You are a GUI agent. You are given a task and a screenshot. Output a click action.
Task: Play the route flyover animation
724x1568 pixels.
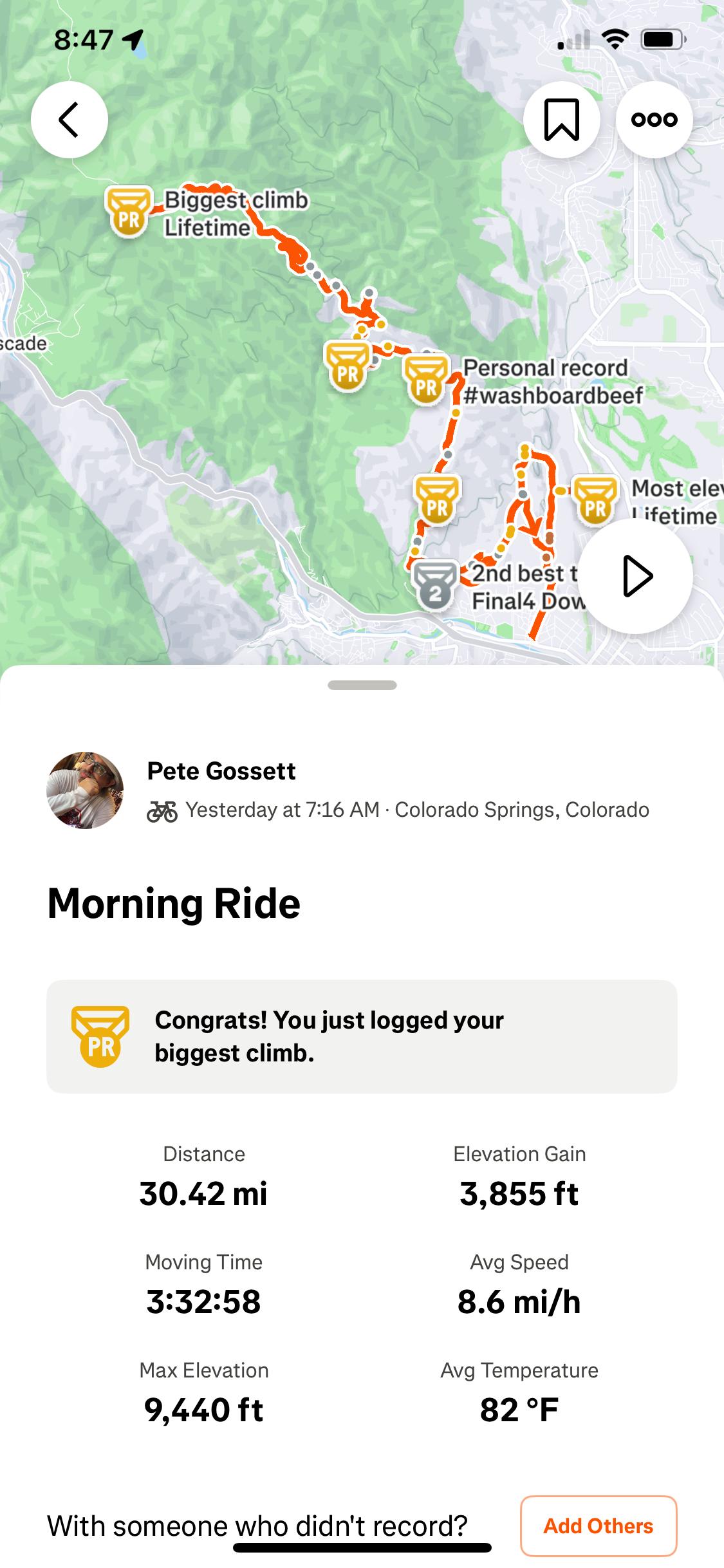pyautogui.click(x=636, y=576)
